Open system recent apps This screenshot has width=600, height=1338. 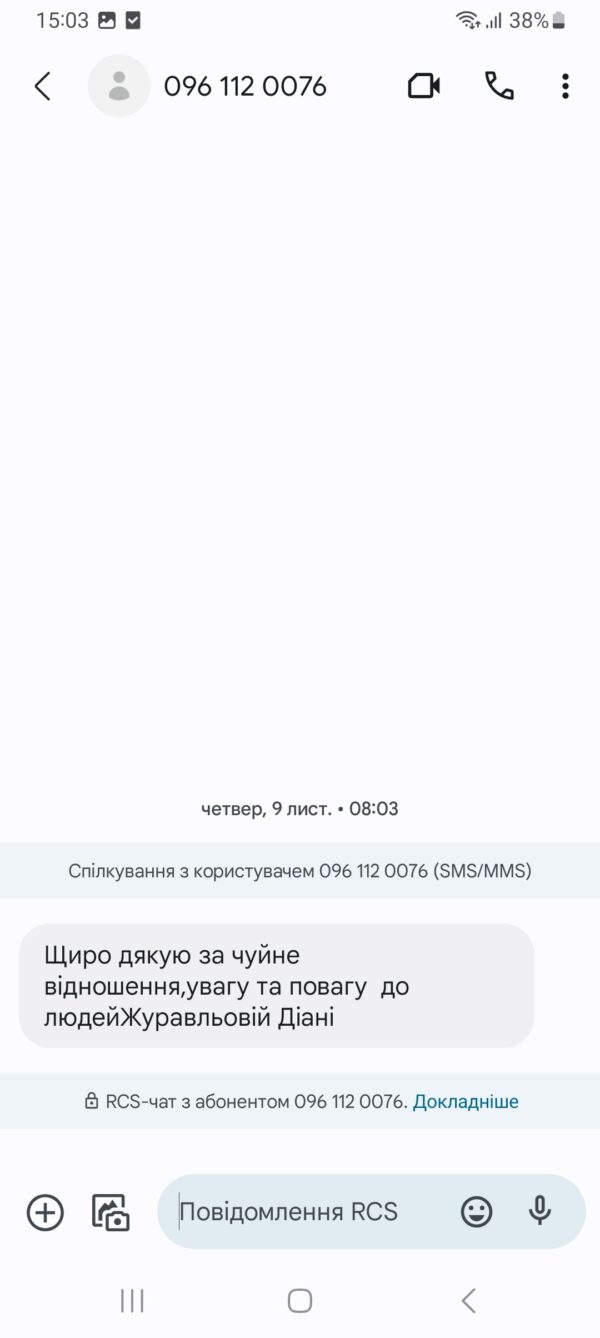click(132, 1300)
